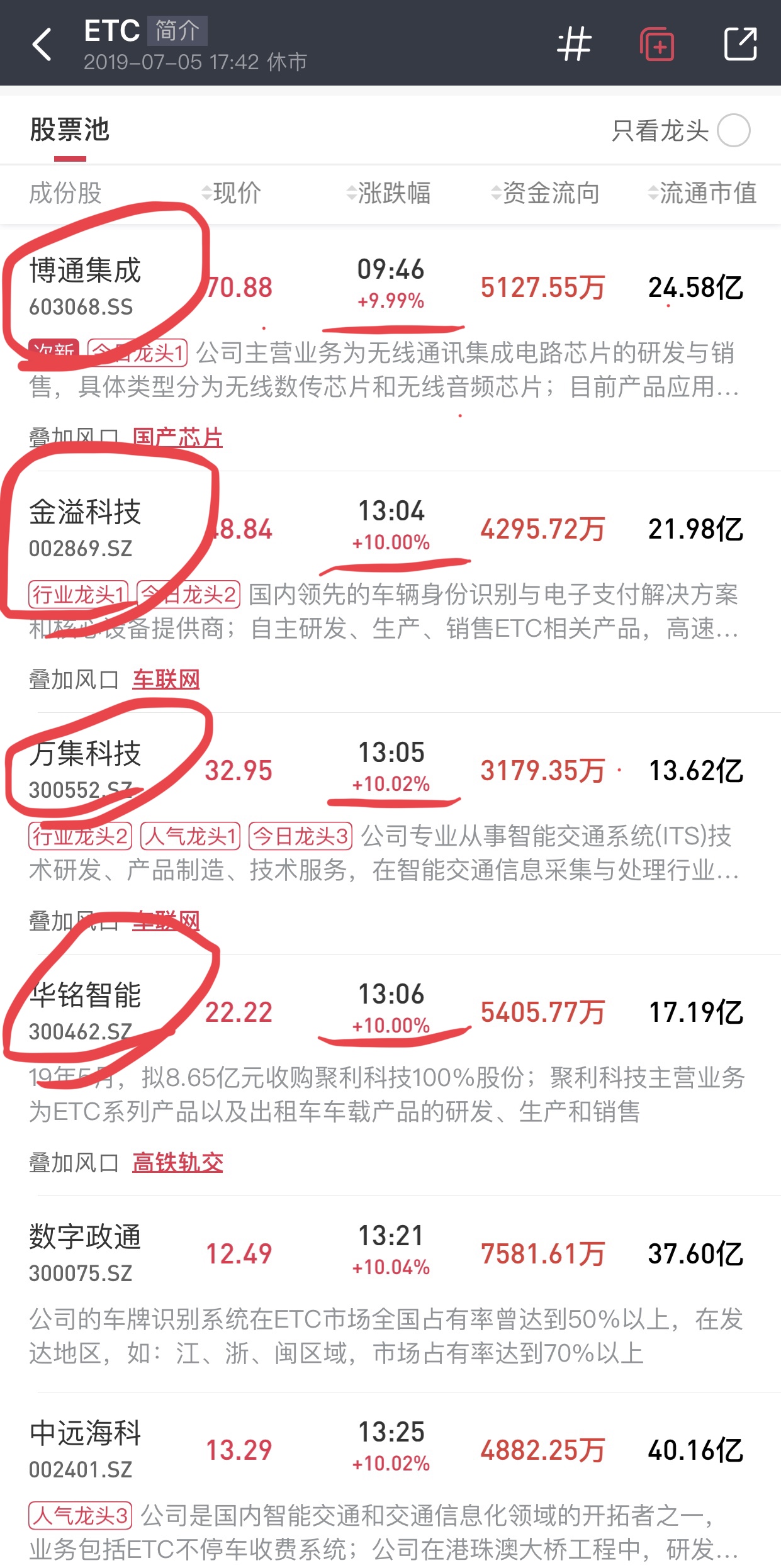Open the stock 金溢科技 002869.SZ
The height and width of the screenshot is (1568, 781).
[x=85, y=528]
